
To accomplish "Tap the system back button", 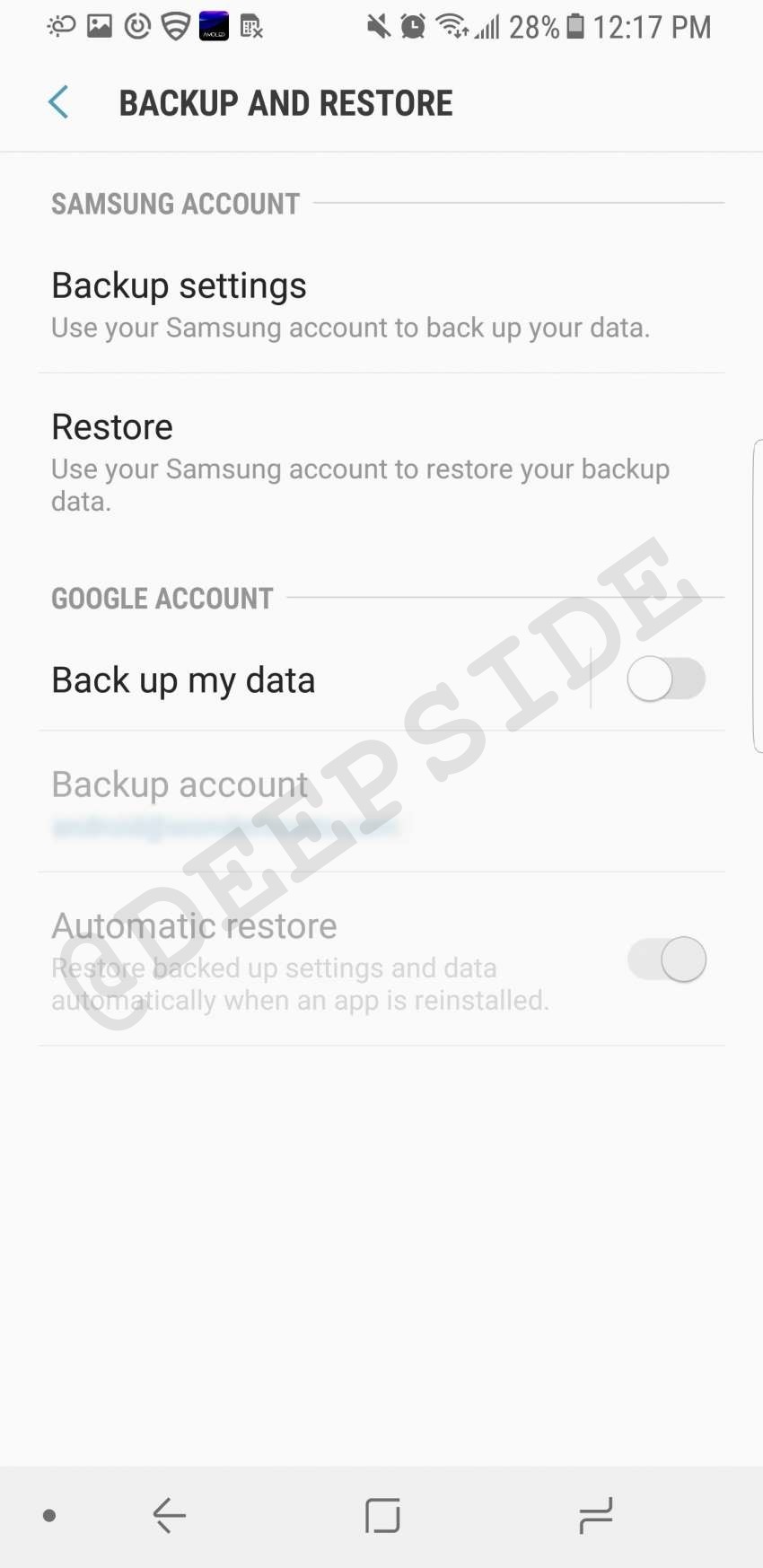I will pyautogui.click(x=169, y=1515).
